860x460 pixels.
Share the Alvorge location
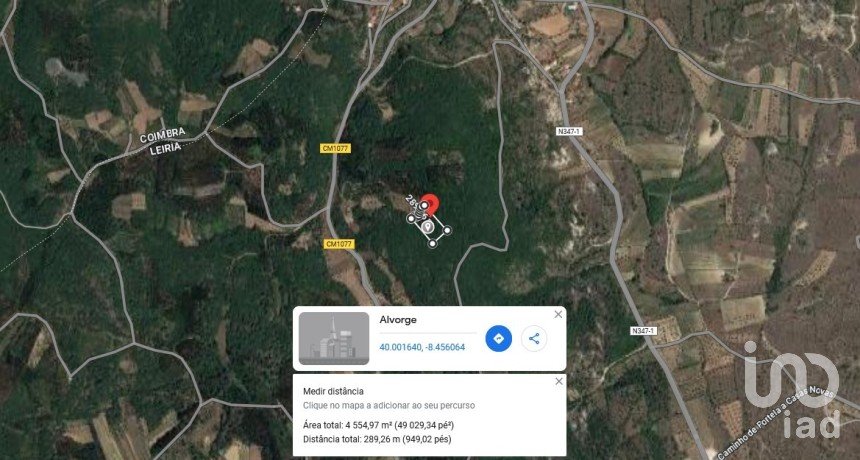pos(534,338)
